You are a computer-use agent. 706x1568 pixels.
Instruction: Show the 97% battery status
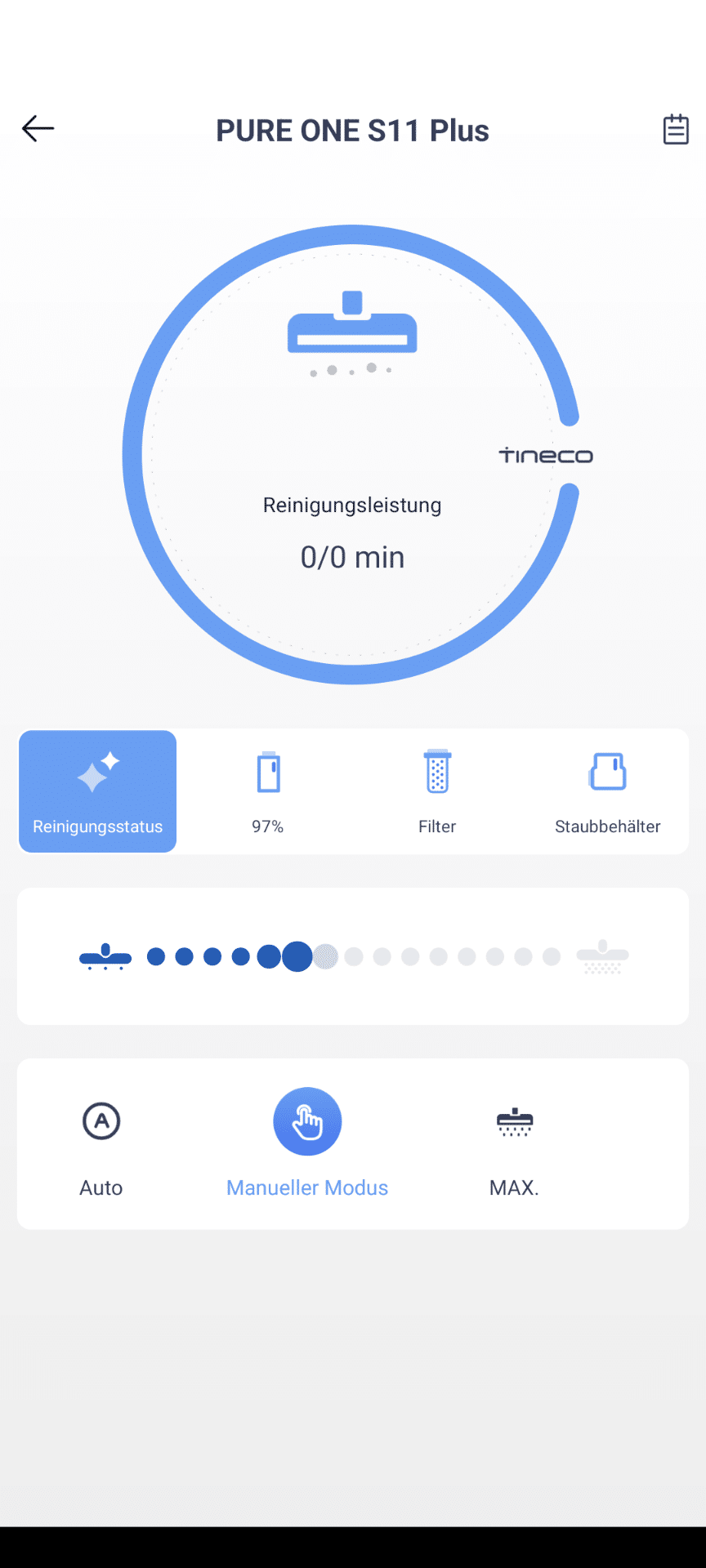268,791
